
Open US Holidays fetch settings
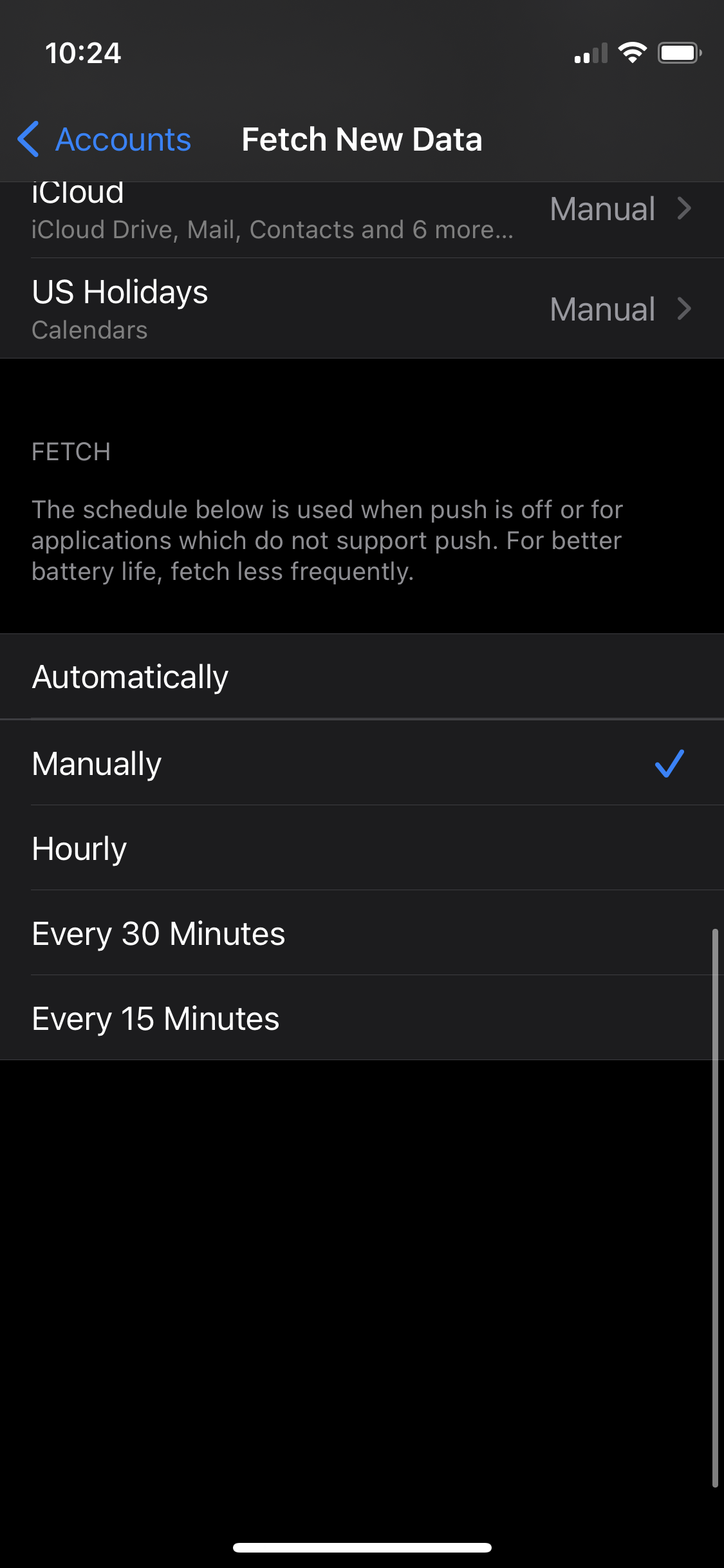362,308
